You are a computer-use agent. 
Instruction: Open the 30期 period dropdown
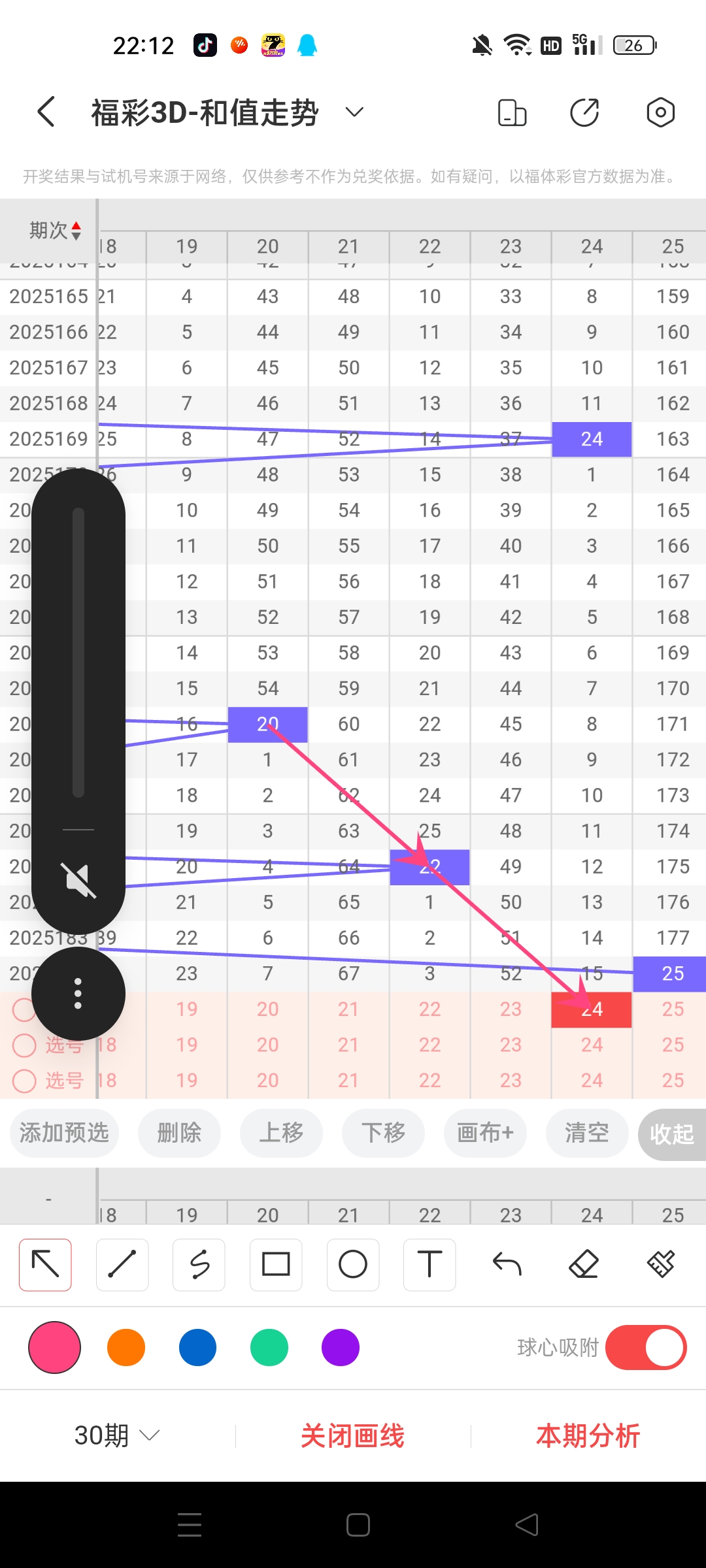115,1433
